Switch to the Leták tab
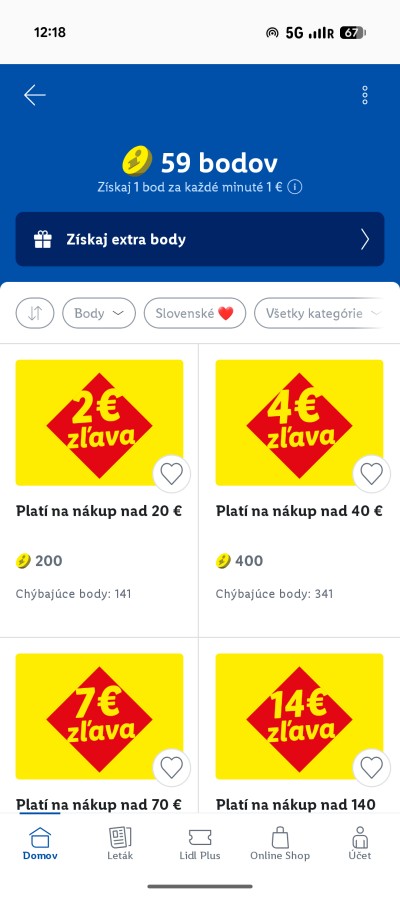 tap(120, 844)
